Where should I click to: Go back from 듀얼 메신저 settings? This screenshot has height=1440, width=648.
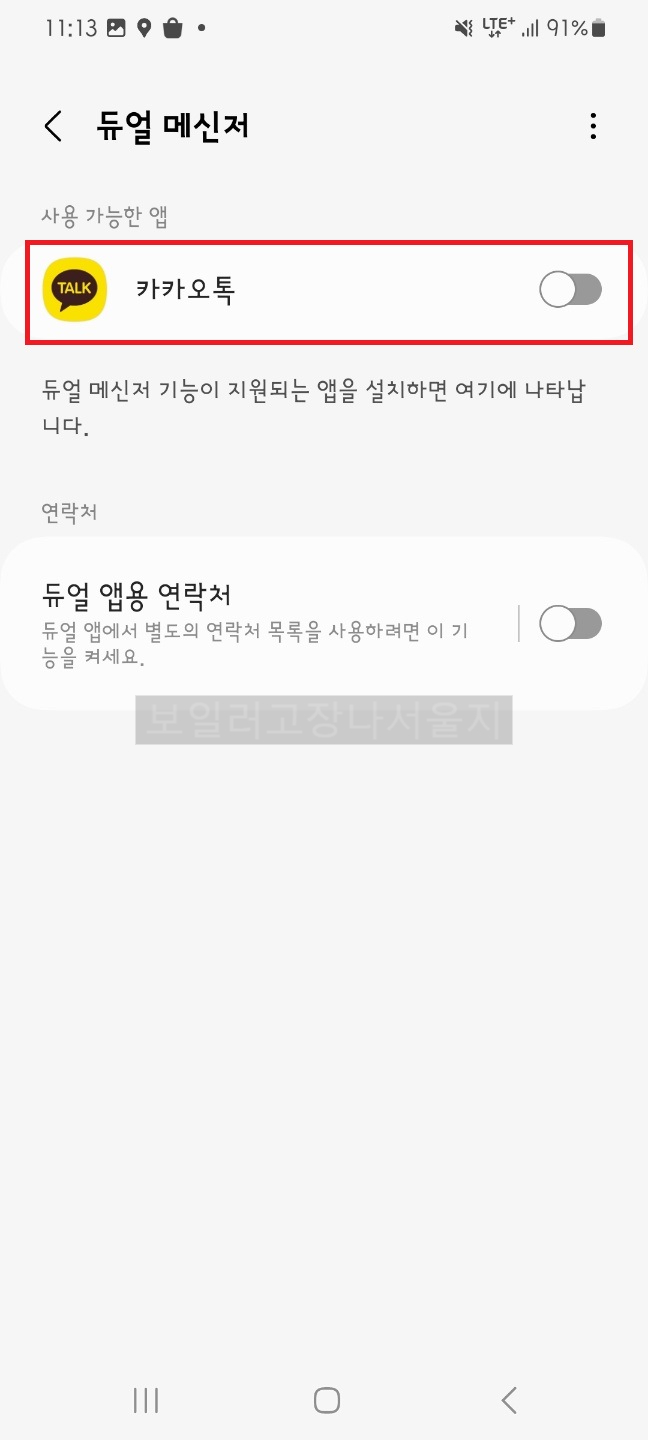(54, 126)
